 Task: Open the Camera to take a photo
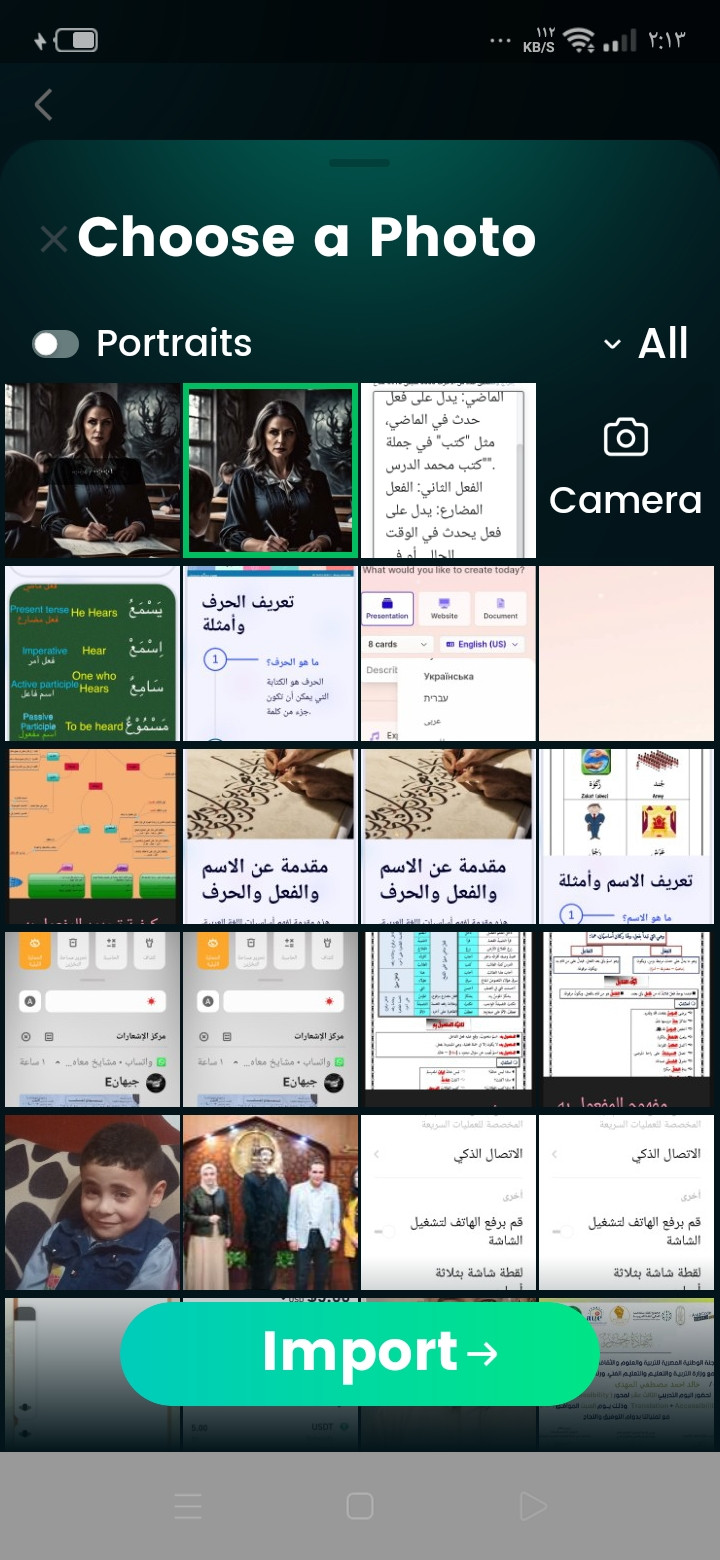click(626, 470)
